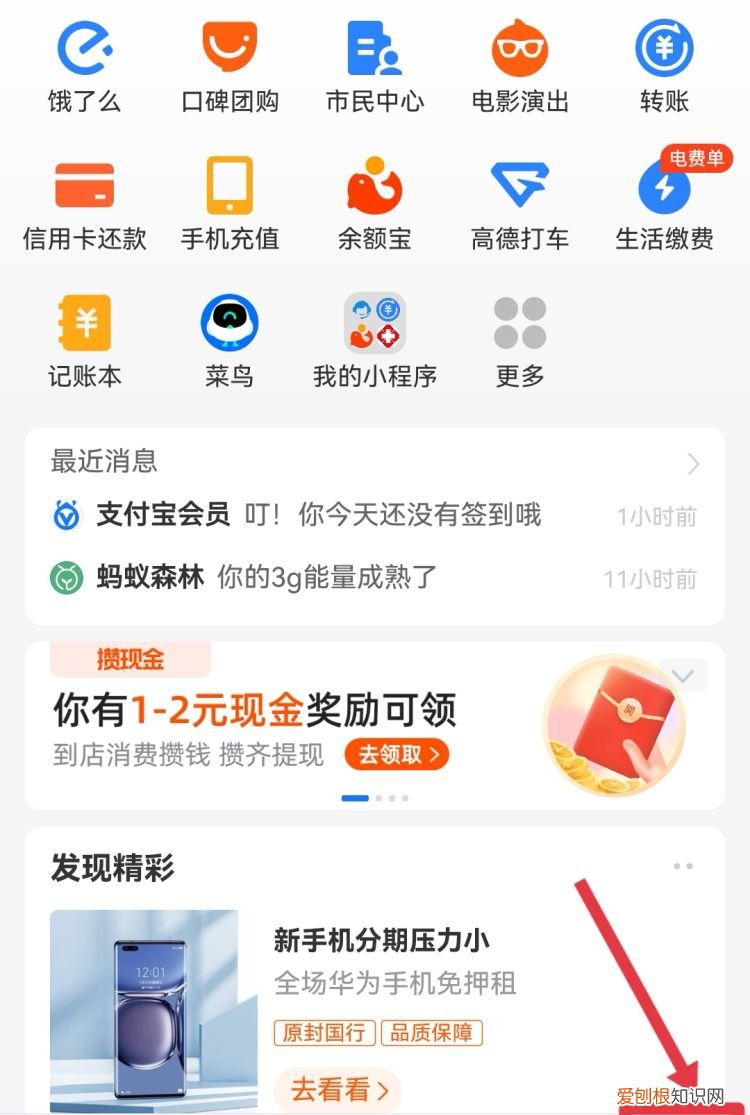This screenshot has height=1115, width=750.
Task: Open 电影演出 movie tickets
Action: pyautogui.click(x=518, y=60)
